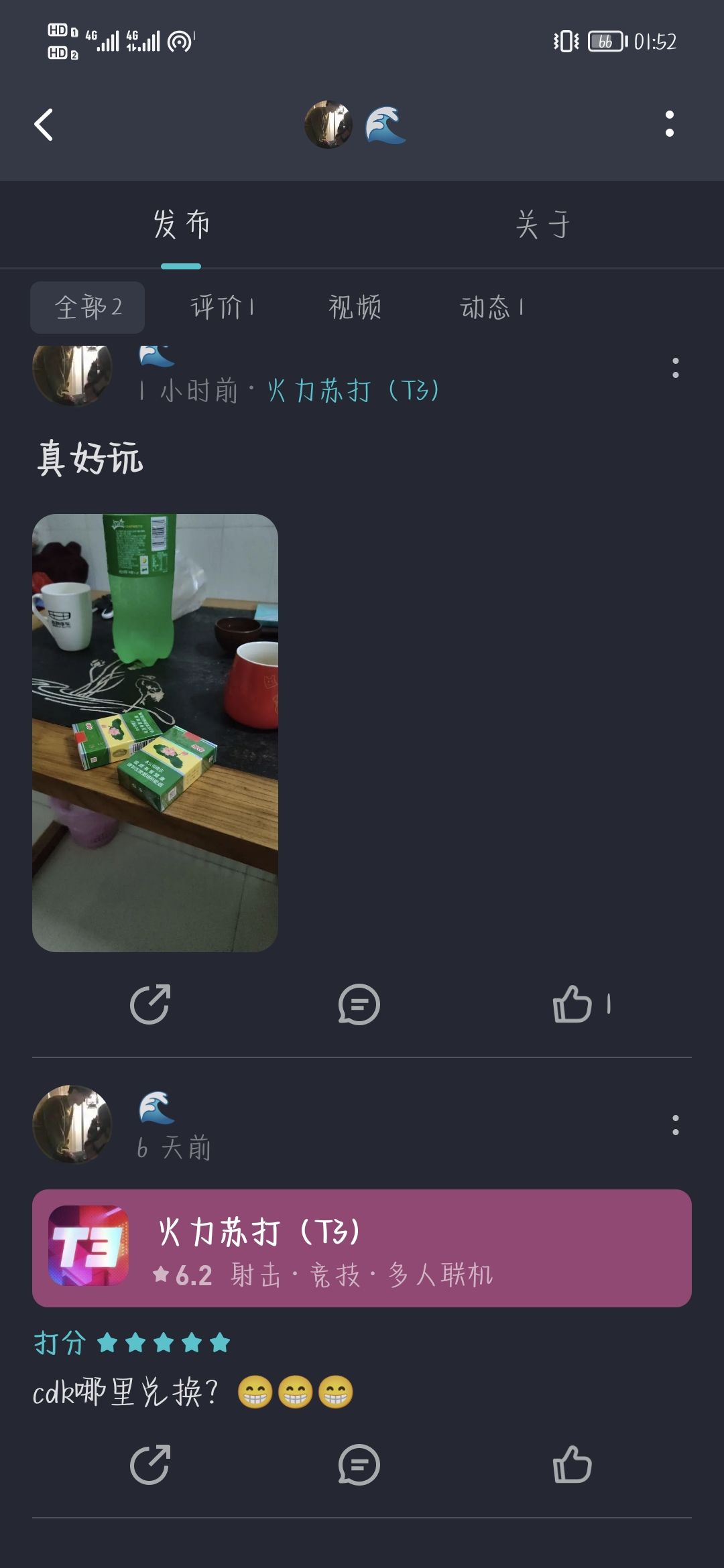Open more options for the 6 天前 review
724x1568 pixels.
[x=675, y=1125]
